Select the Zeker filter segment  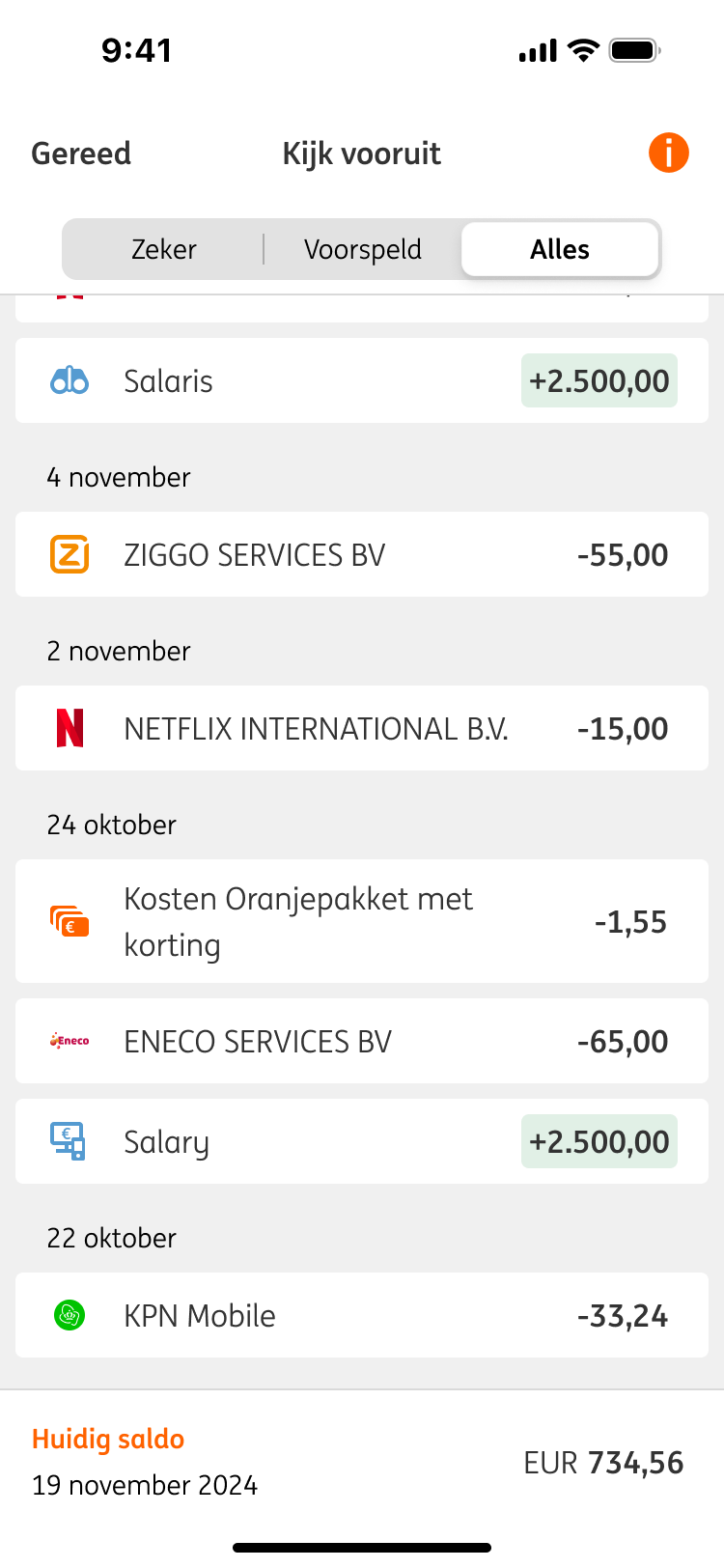tap(164, 249)
